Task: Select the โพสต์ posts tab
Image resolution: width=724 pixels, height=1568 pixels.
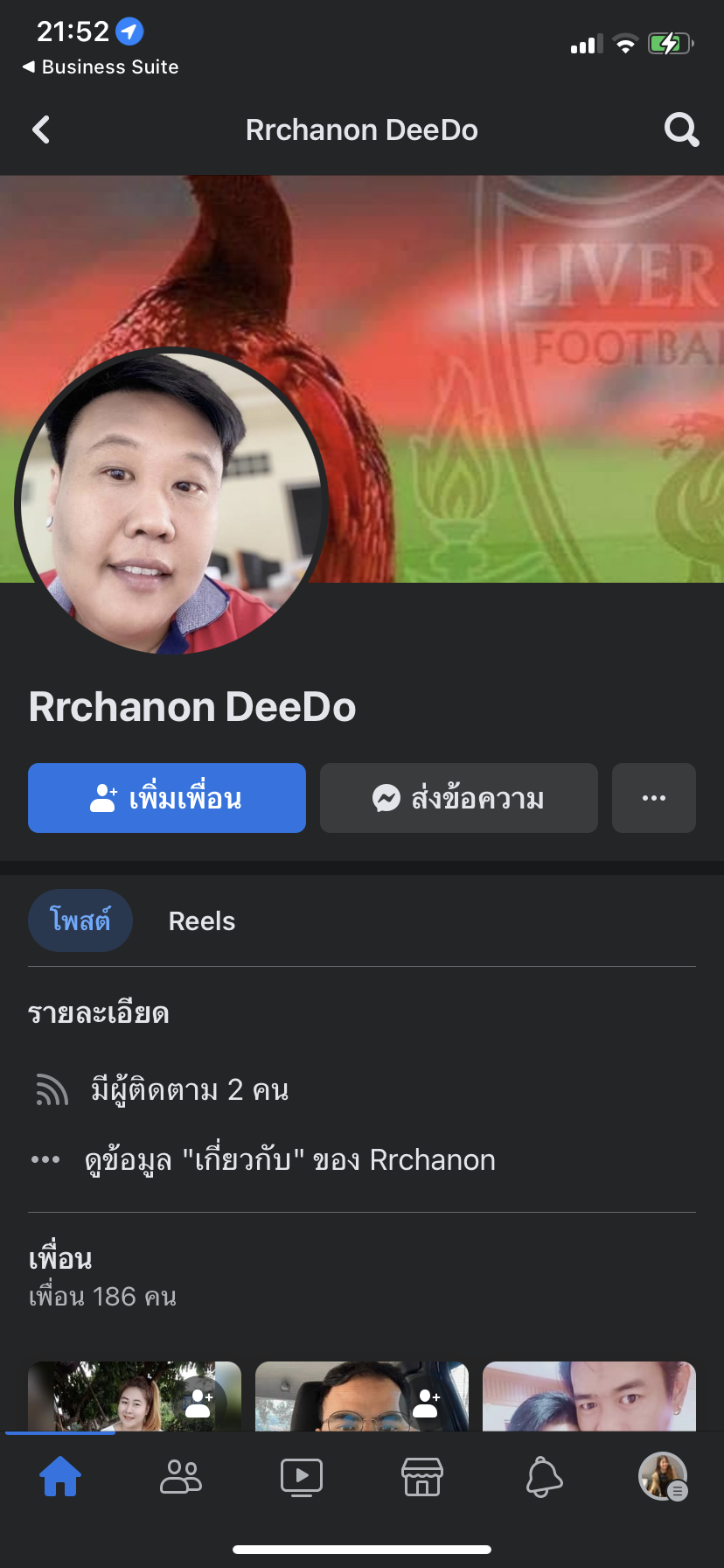Action: coord(80,921)
